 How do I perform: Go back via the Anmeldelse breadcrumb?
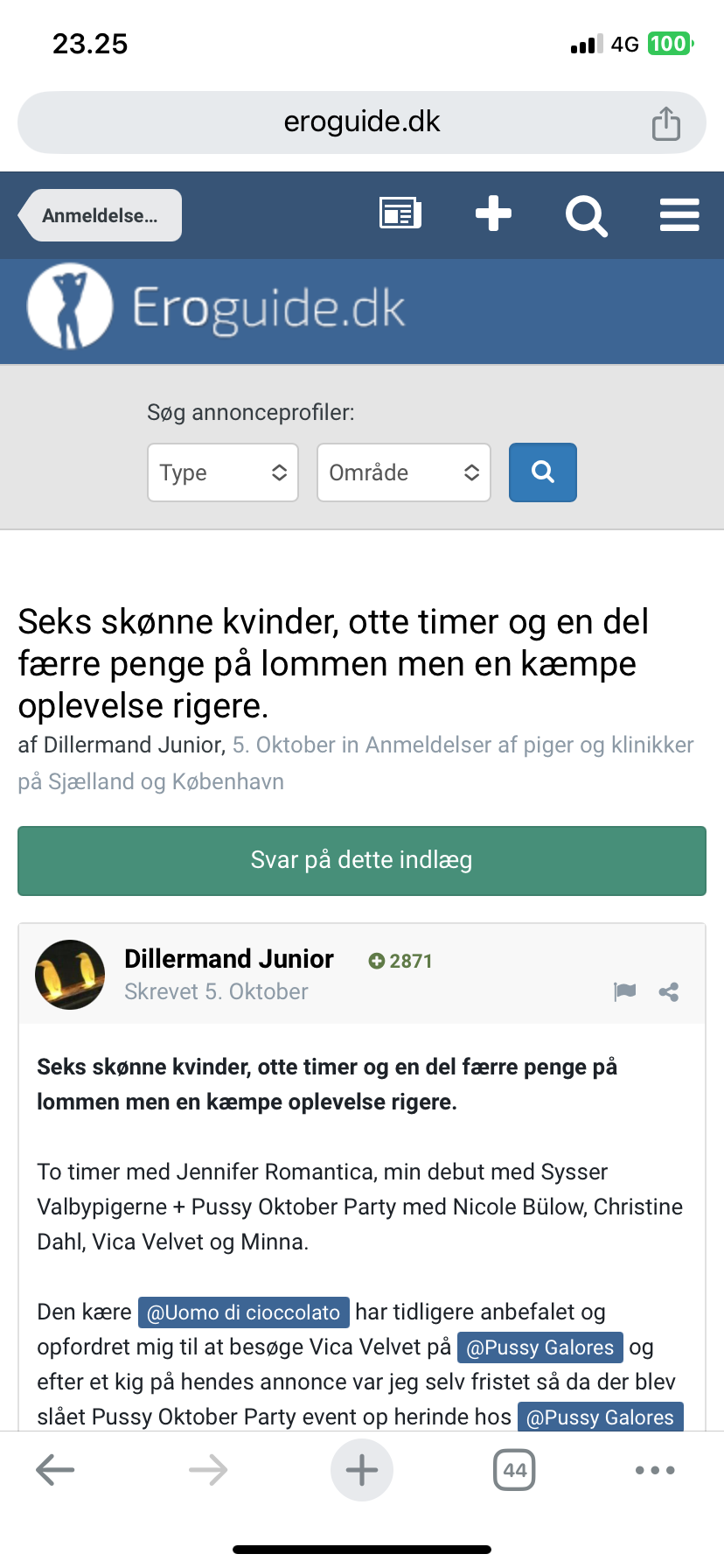[x=100, y=215]
